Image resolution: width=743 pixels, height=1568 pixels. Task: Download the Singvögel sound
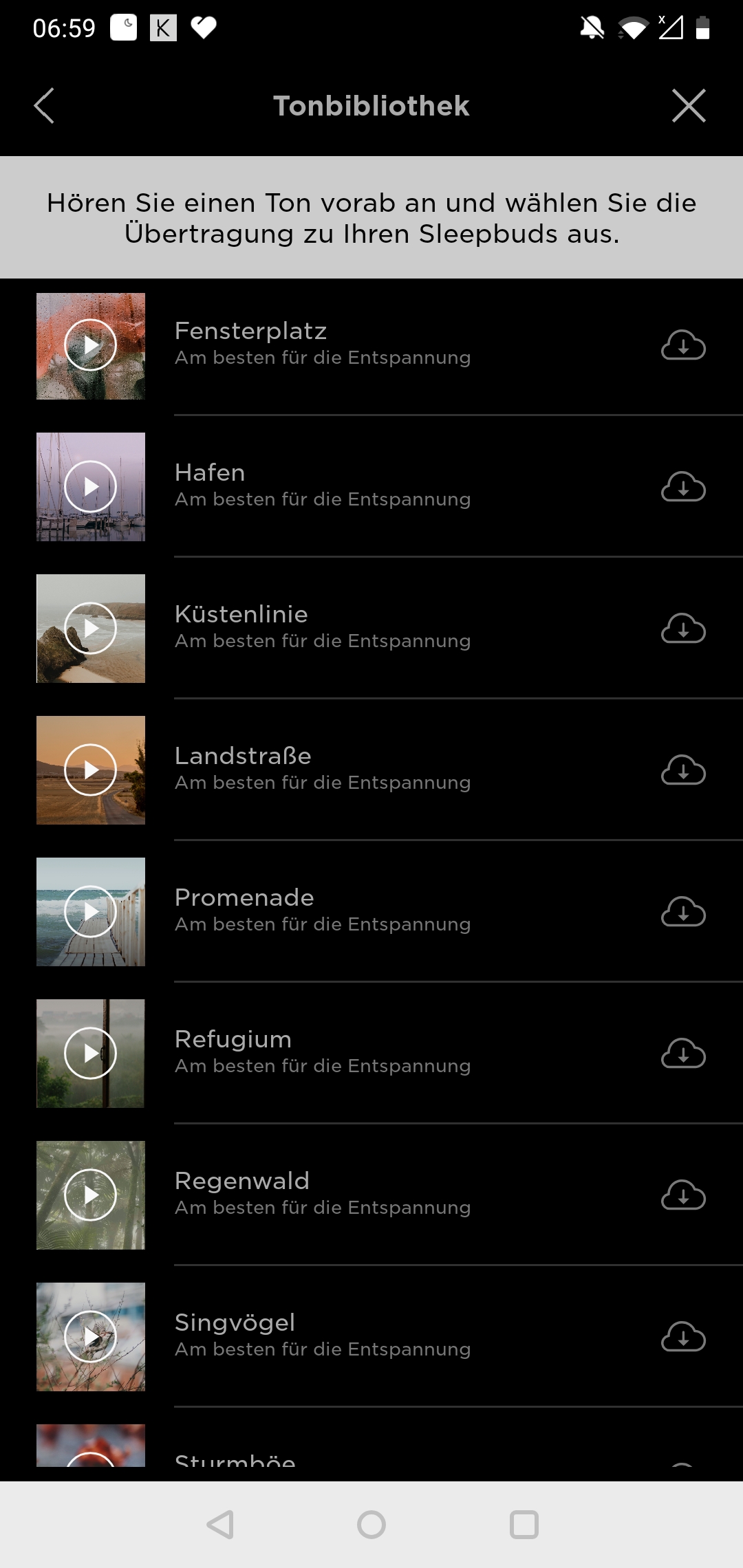pyautogui.click(x=683, y=1337)
